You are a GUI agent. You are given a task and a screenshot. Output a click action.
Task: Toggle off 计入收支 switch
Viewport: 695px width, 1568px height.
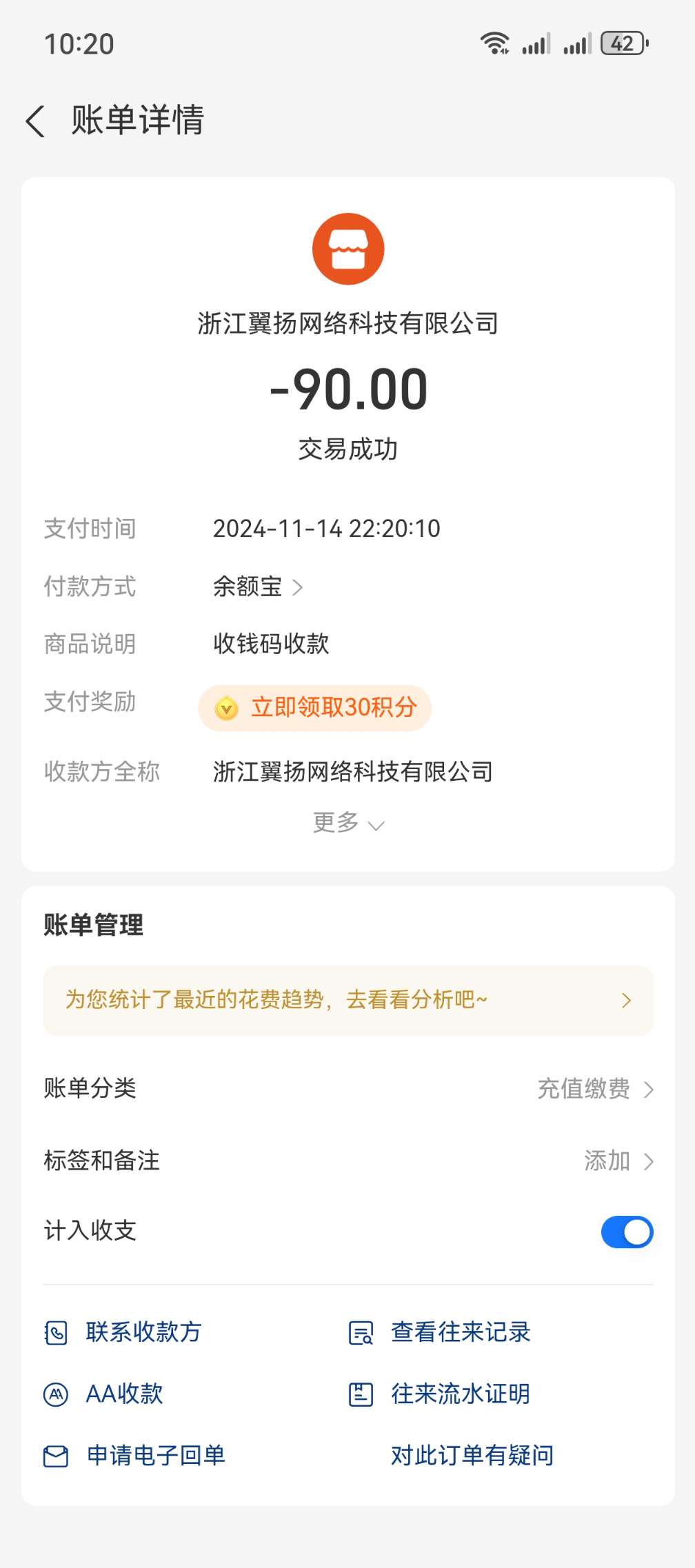click(626, 1232)
